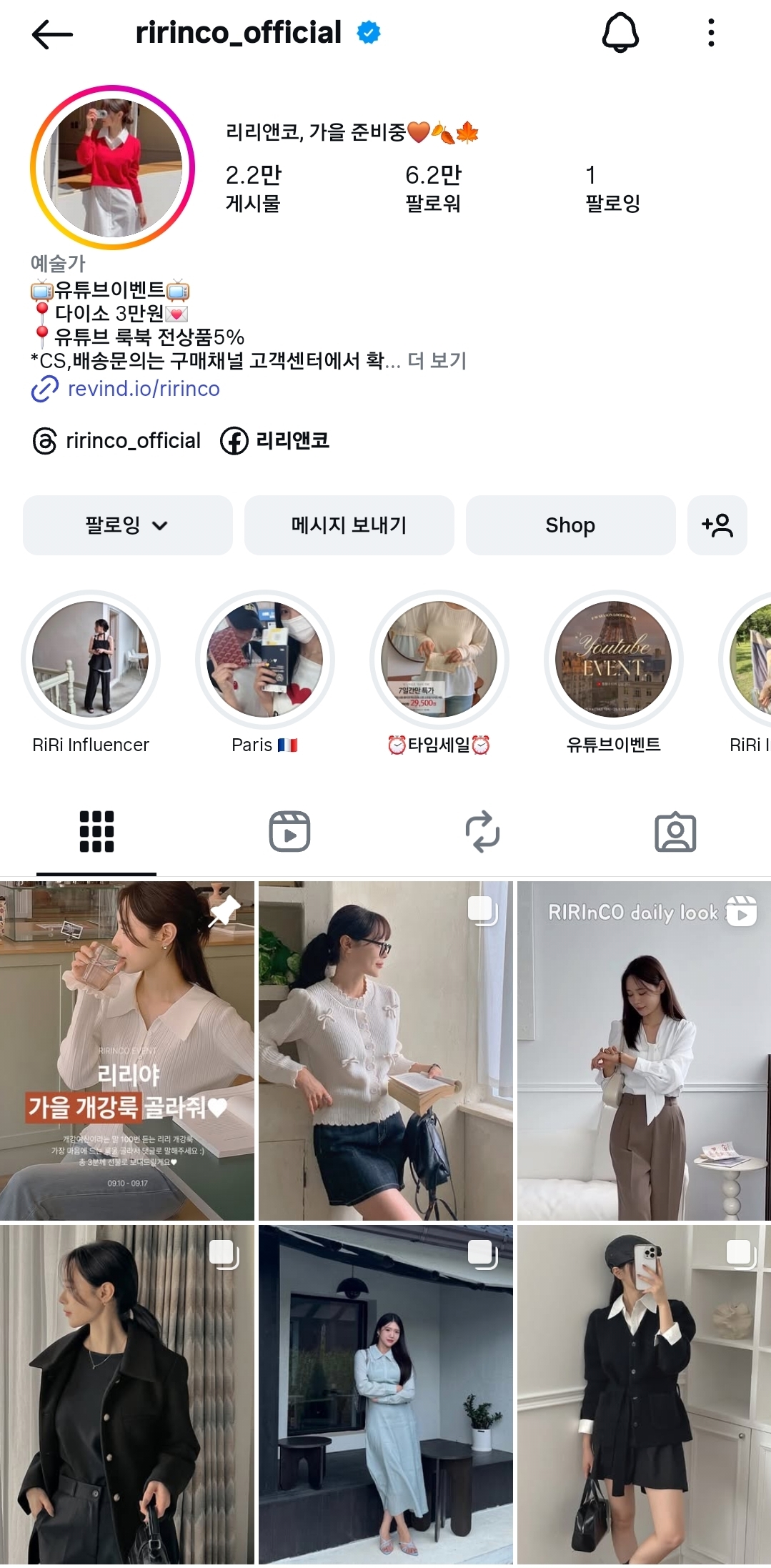Open ririnco_official Threads profile link
Screen dimensions: 771x1568
pyautogui.click(x=117, y=441)
